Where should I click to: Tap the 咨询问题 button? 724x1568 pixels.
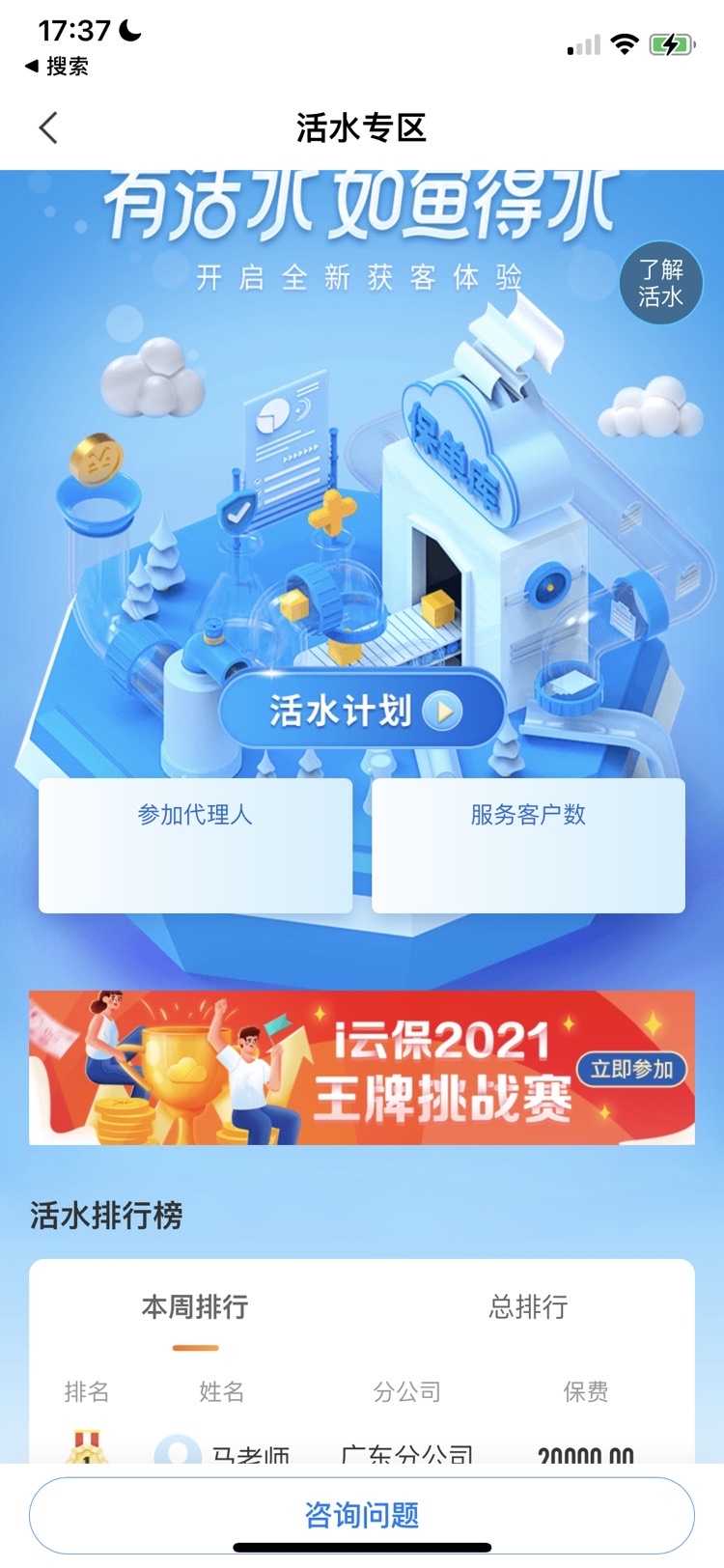point(362,1515)
